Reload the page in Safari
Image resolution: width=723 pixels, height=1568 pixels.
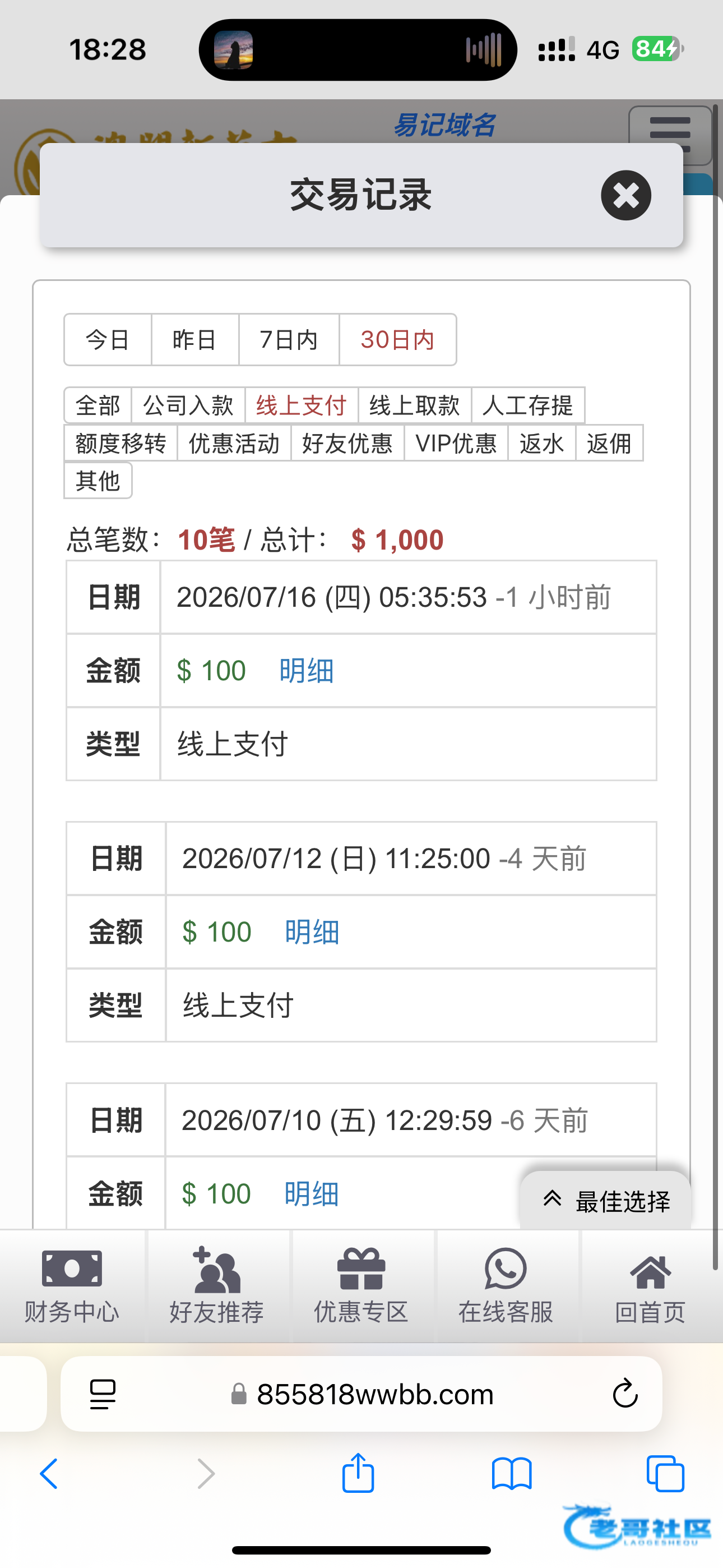[624, 1393]
